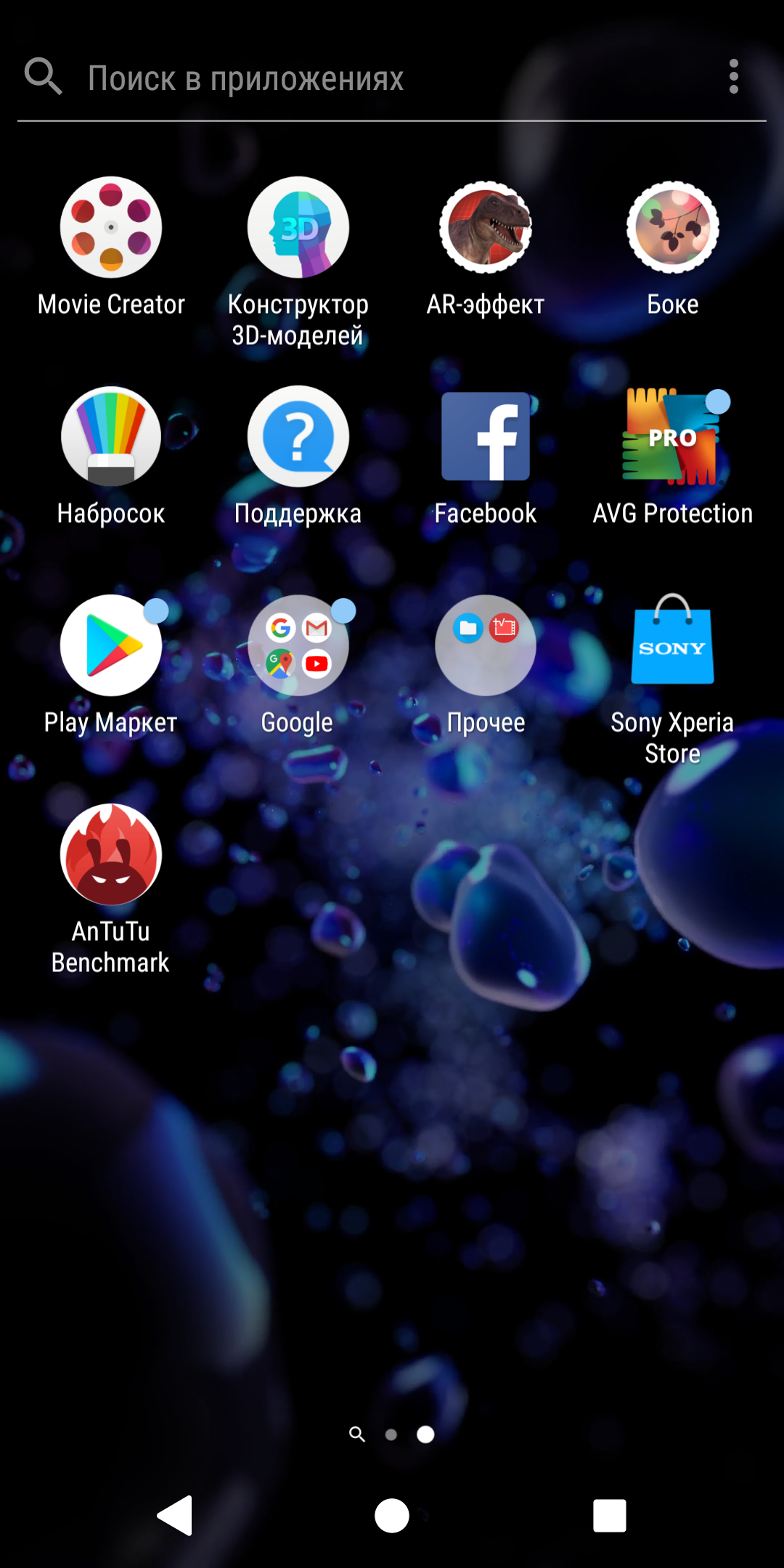Screen dimensions: 784x1568
Task: Launch AnTuTu Benchmark
Action: 111,855
